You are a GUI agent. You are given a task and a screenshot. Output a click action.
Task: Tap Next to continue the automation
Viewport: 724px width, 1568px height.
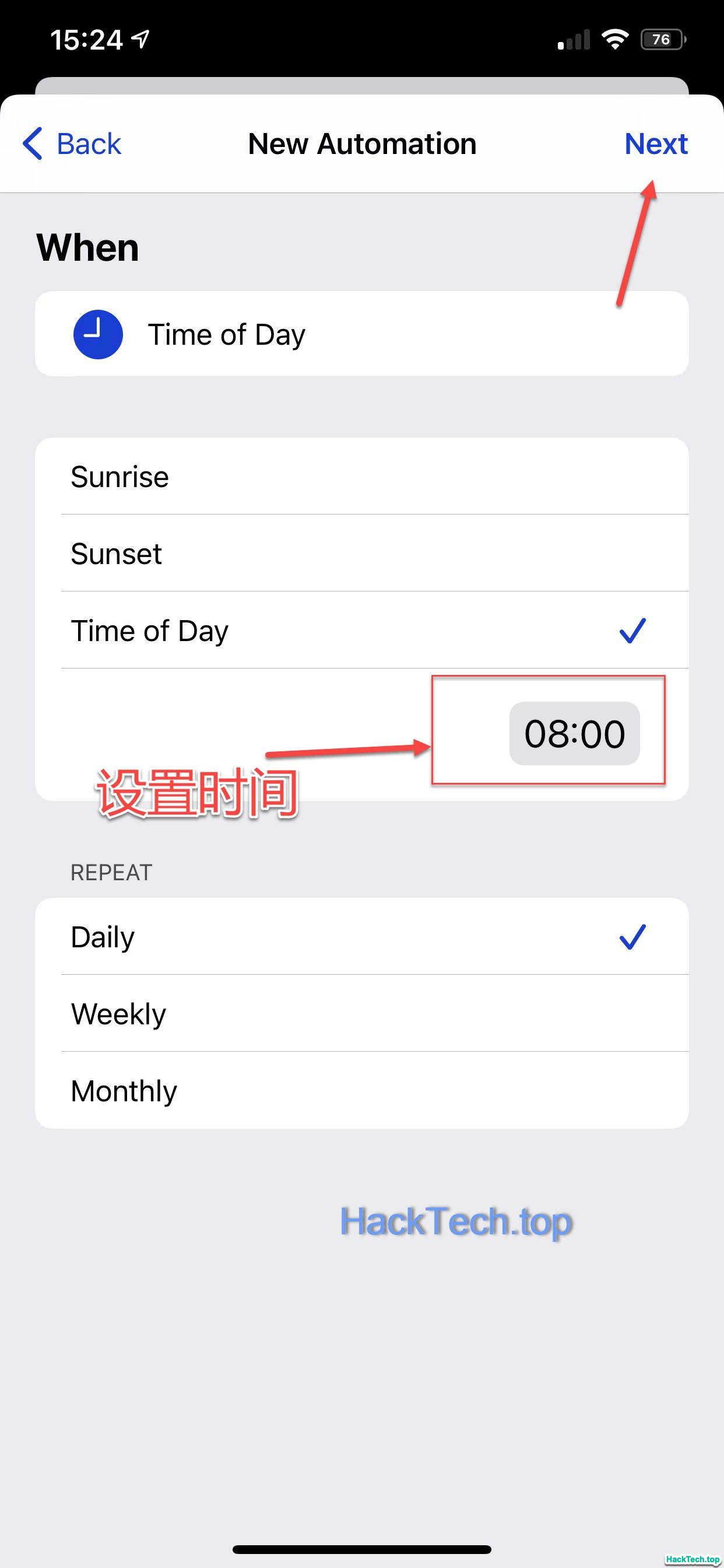pyautogui.click(x=655, y=144)
